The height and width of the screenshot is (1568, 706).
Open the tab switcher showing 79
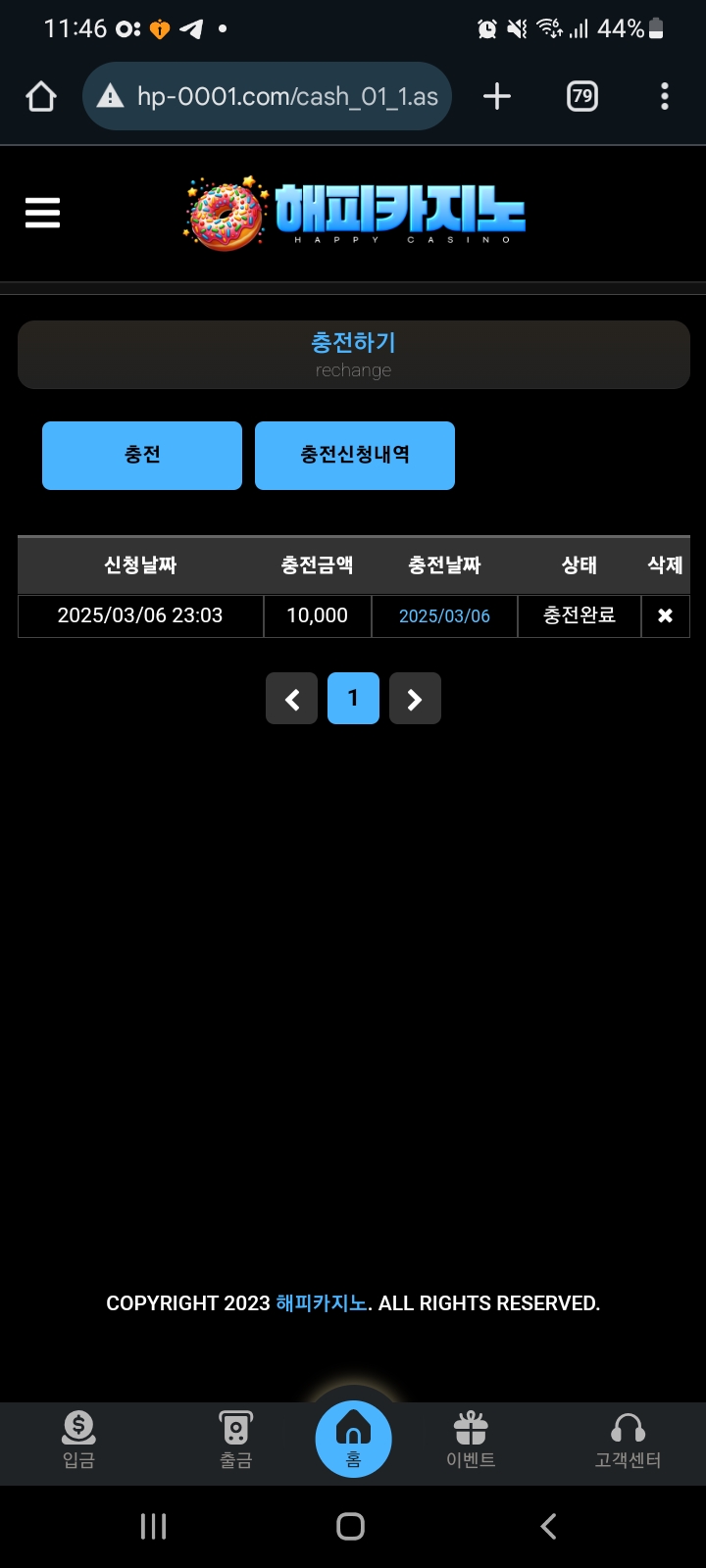[581, 96]
